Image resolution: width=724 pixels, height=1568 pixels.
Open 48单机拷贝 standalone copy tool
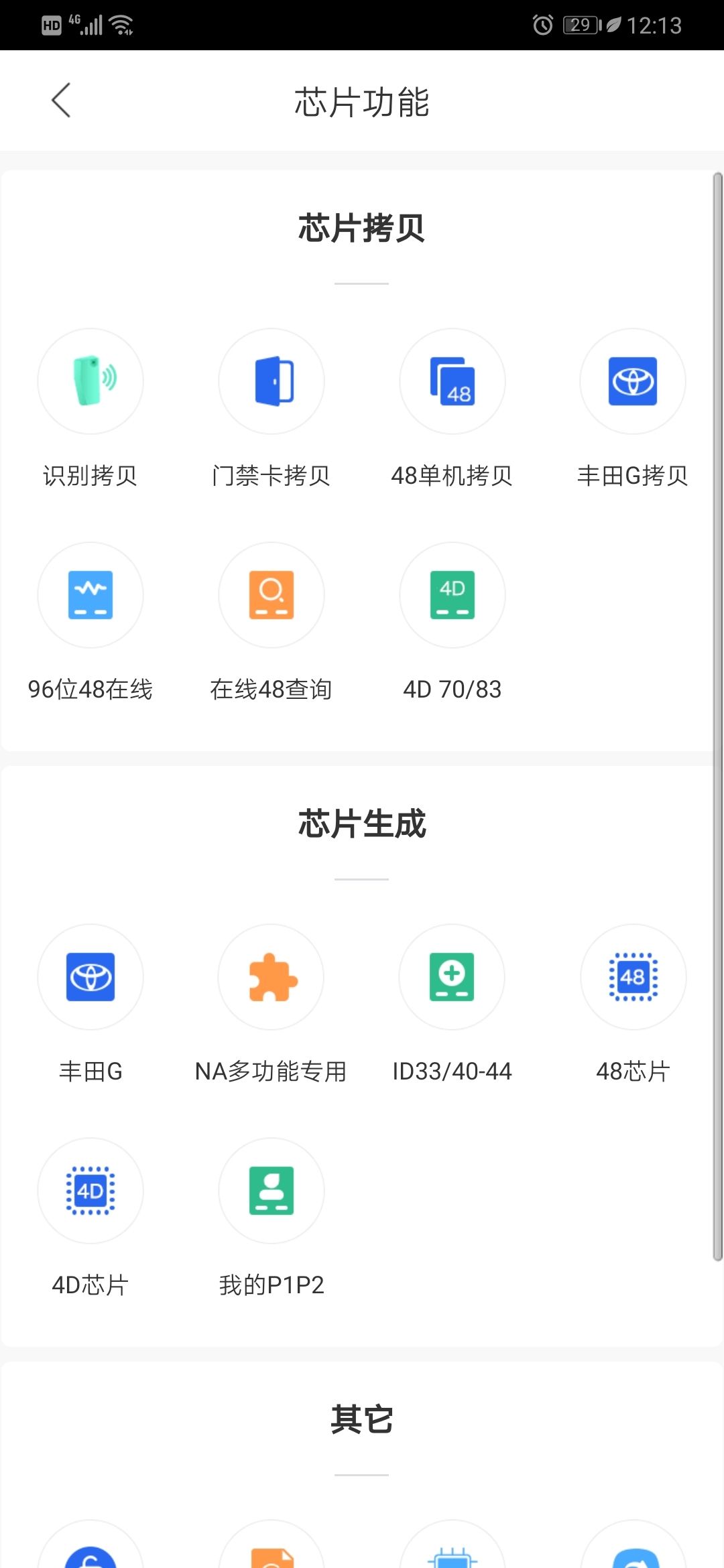452,381
